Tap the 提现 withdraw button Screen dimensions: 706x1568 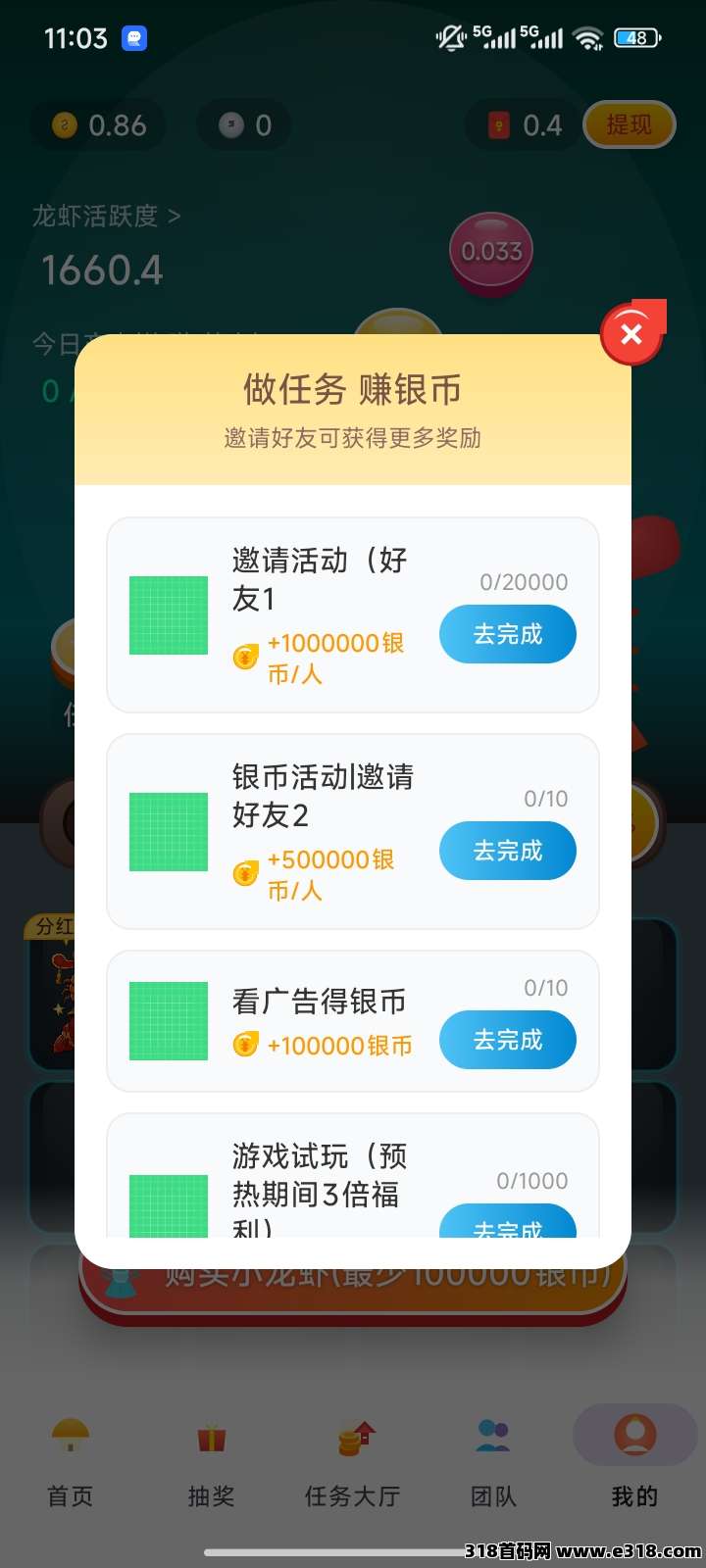pyautogui.click(x=629, y=125)
